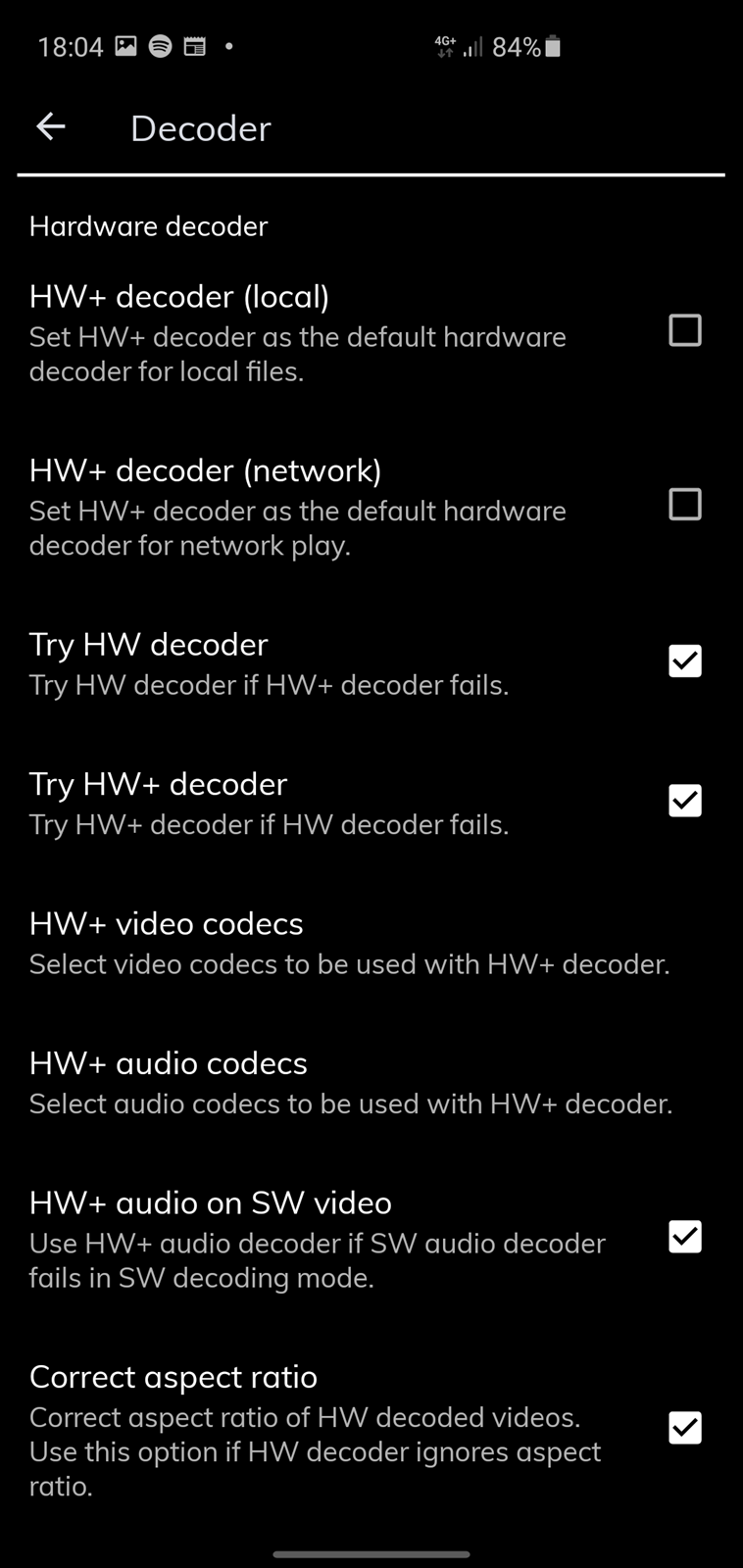Uncheck Try HW decoder option
Image resolution: width=743 pixels, height=1568 pixels.
coord(684,661)
